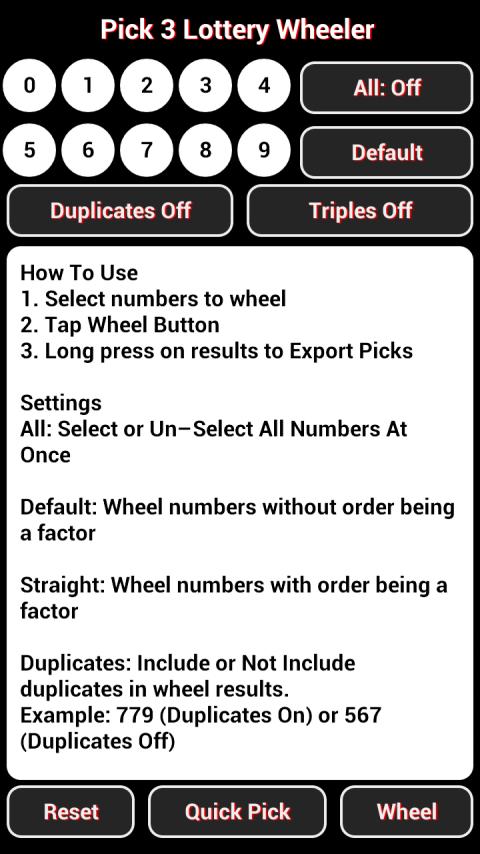The height and width of the screenshot is (854, 480).
Task: Enable Triples
Action: click(x=360, y=210)
